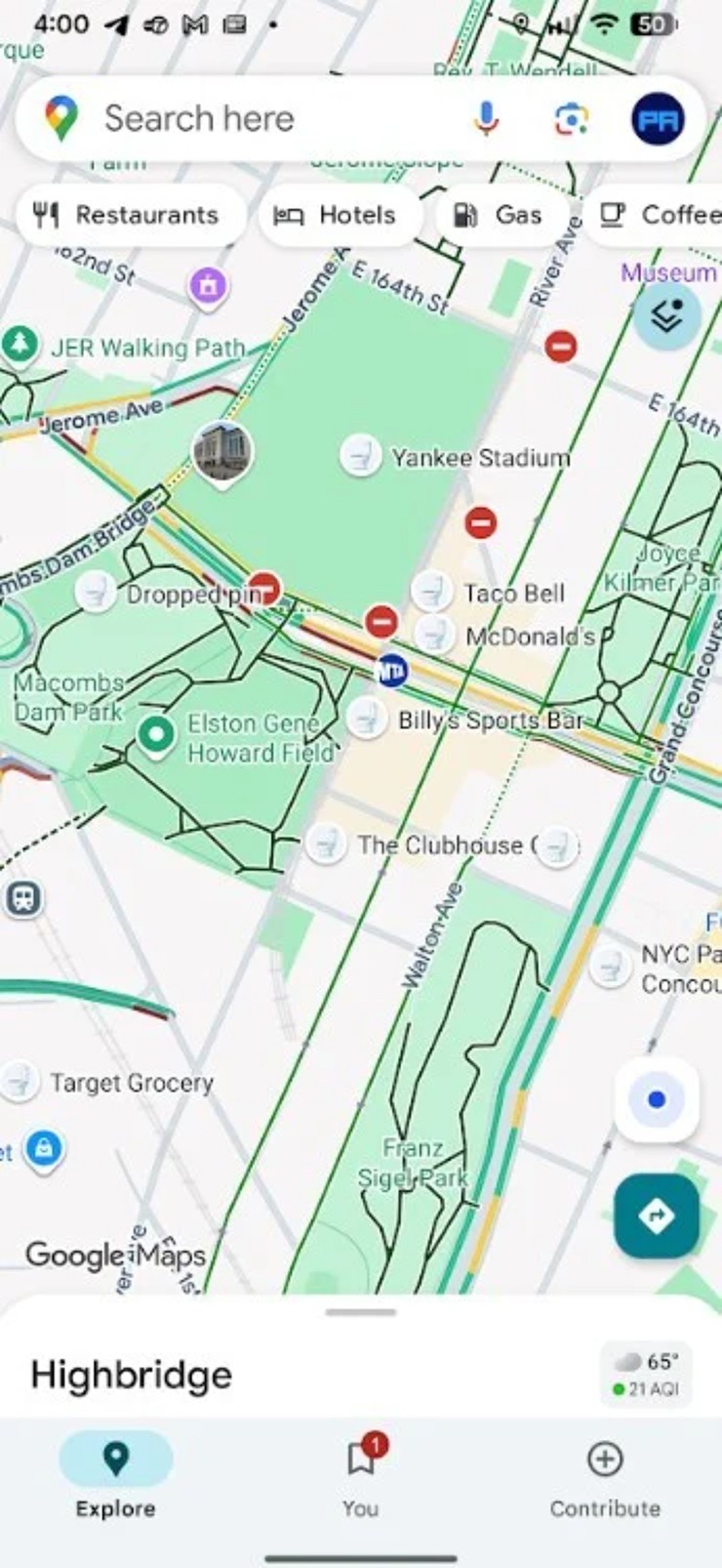This screenshot has width=722, height=1568.
Task: Open Google Lens camera search
Action: tap(571, 119)
